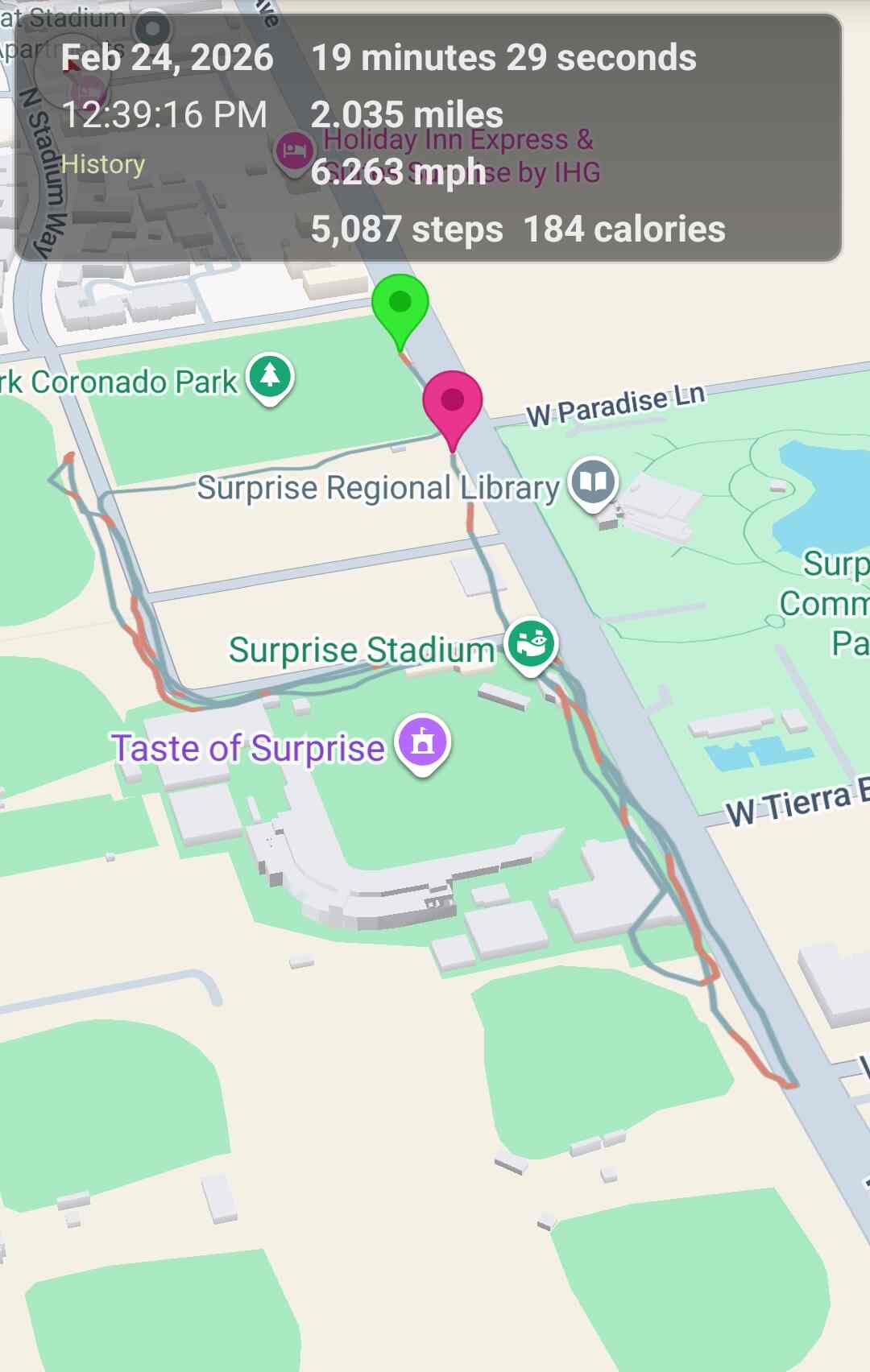Open the Holiday Inn Express hotel pin
Viewport: 870px width, 1372px height.
293,151
